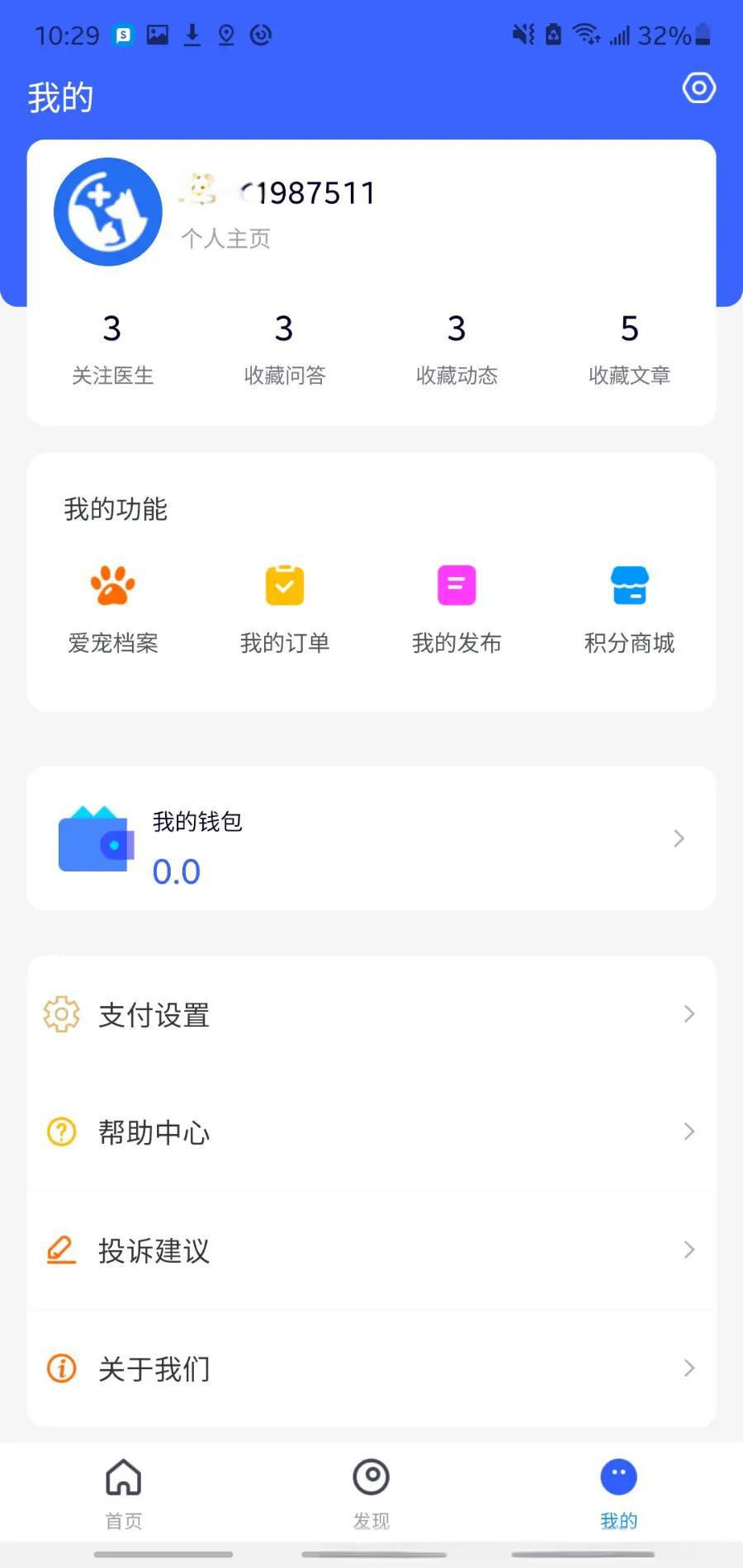Open 爱宠档案 pet records

click(113, 610)
